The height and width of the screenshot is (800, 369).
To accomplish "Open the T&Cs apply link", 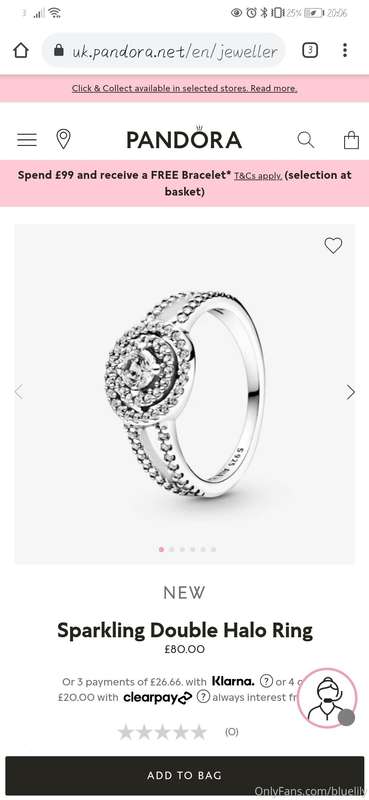I will click(x=258, y=176).
